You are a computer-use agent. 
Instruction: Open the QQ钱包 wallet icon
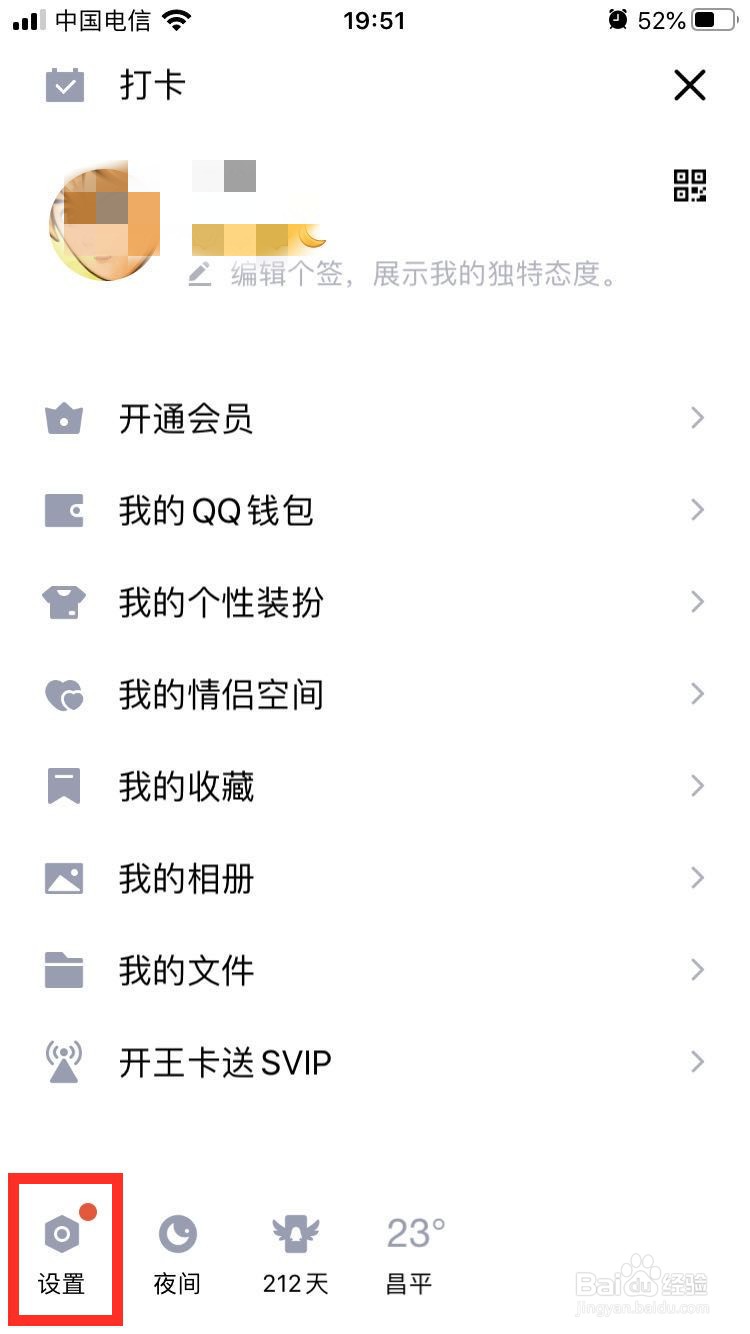[x=64, y=510]
